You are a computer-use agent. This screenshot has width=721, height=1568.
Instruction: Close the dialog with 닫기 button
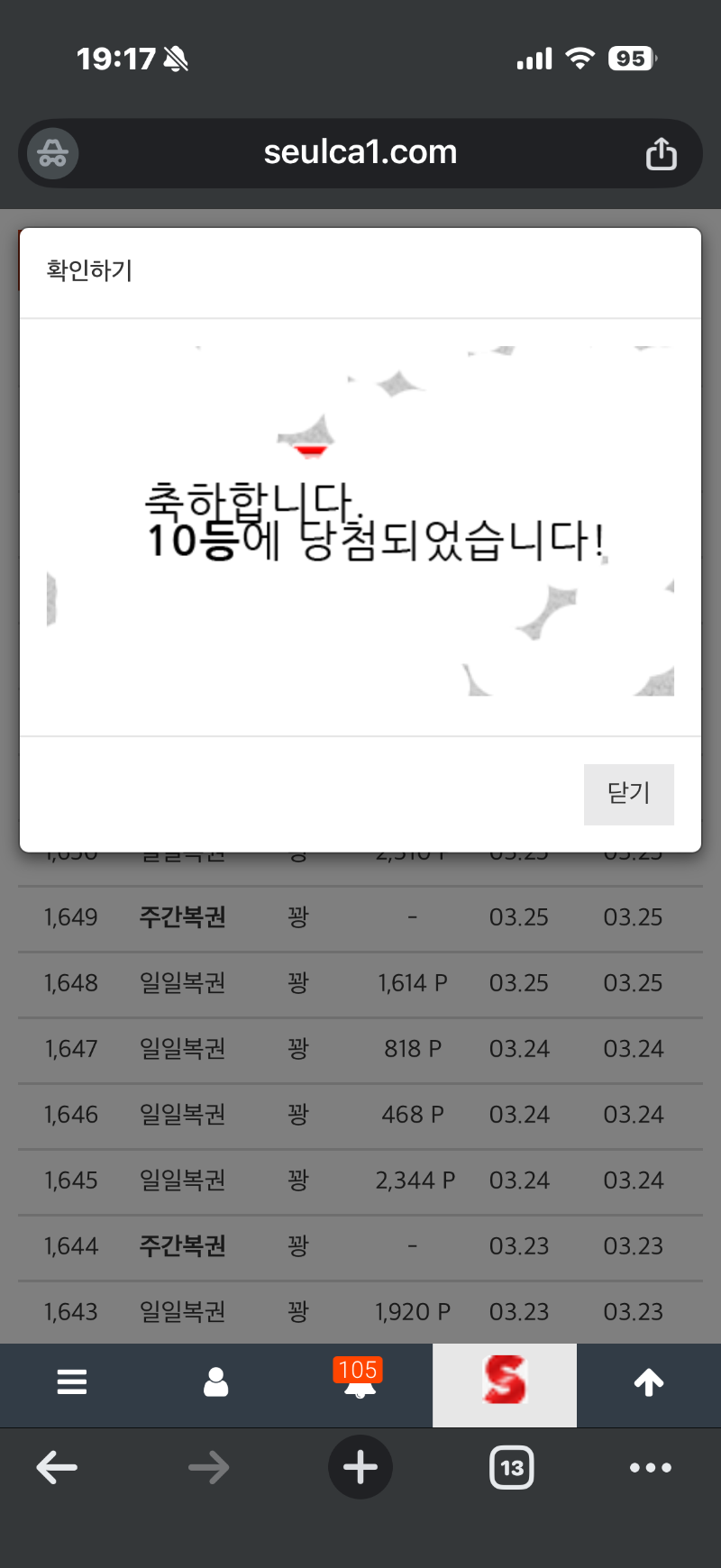(x=628, y=794)
